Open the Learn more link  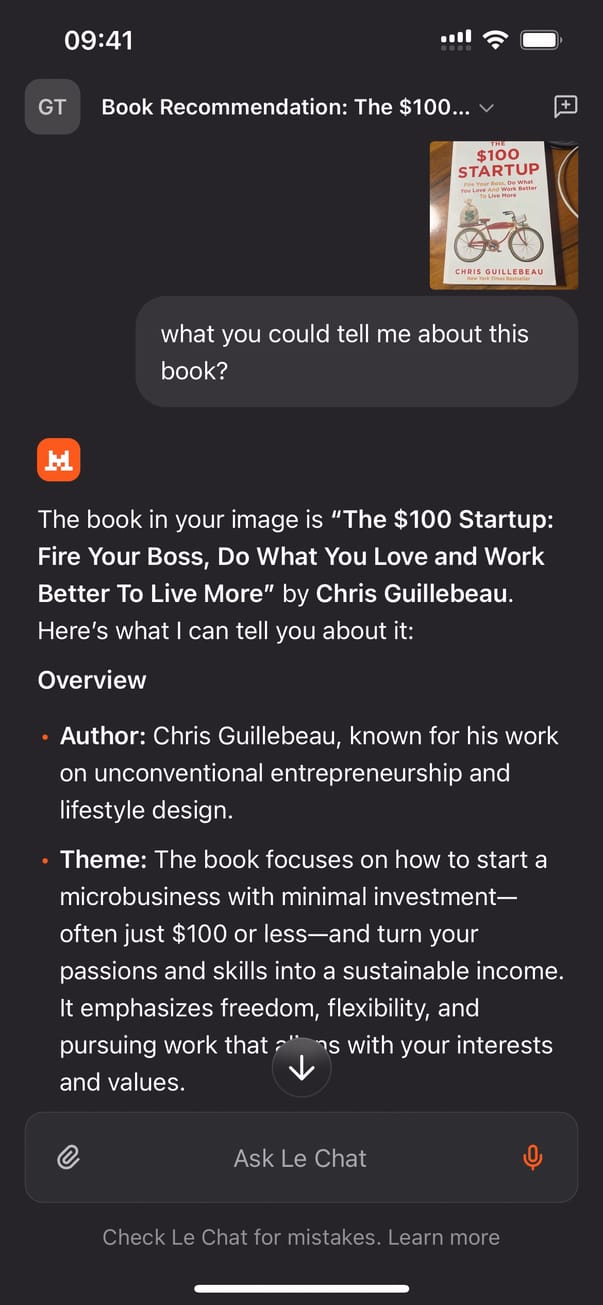click(443, 1237)
